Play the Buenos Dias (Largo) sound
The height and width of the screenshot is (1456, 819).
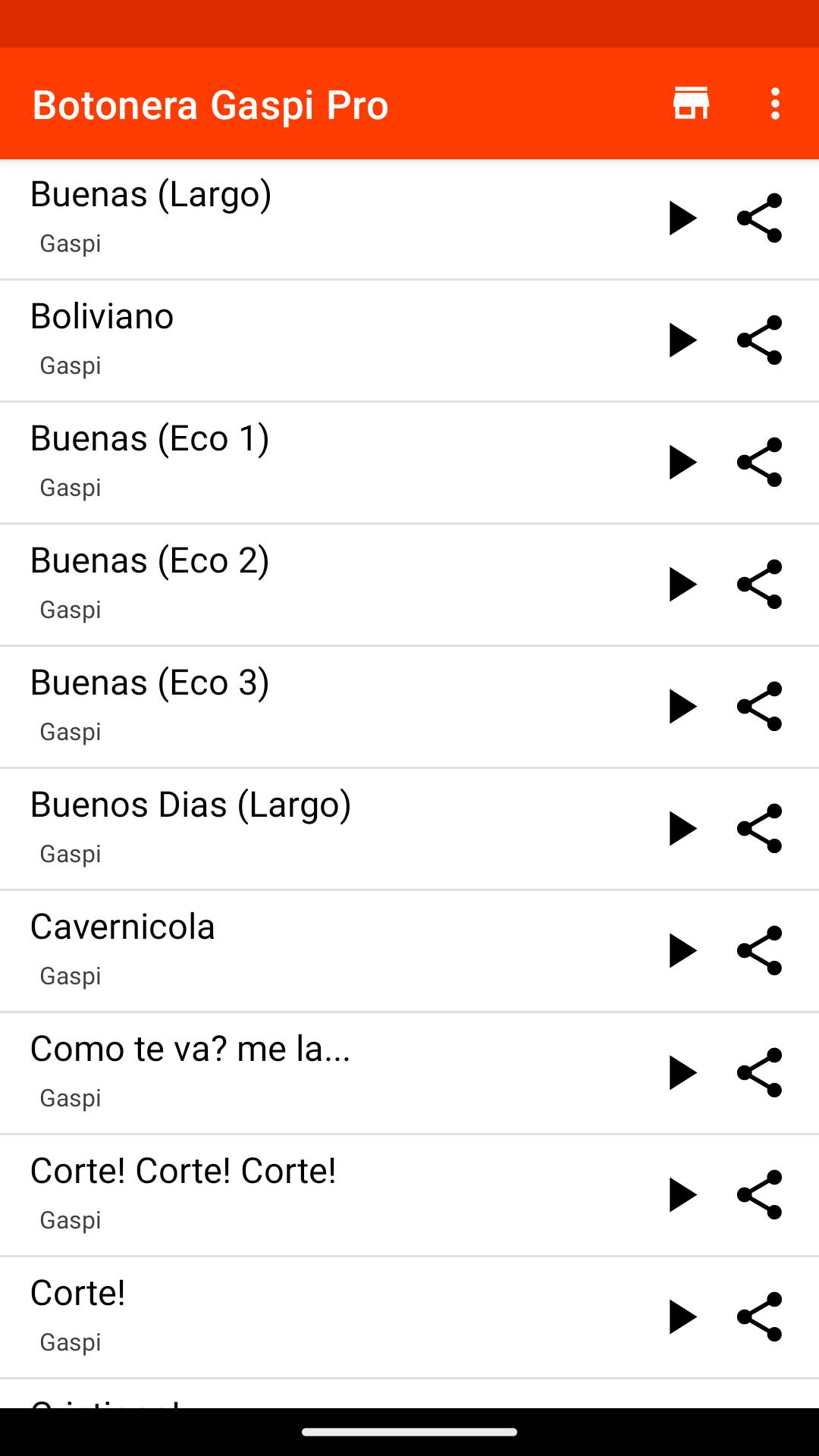[x=682, y=829]
